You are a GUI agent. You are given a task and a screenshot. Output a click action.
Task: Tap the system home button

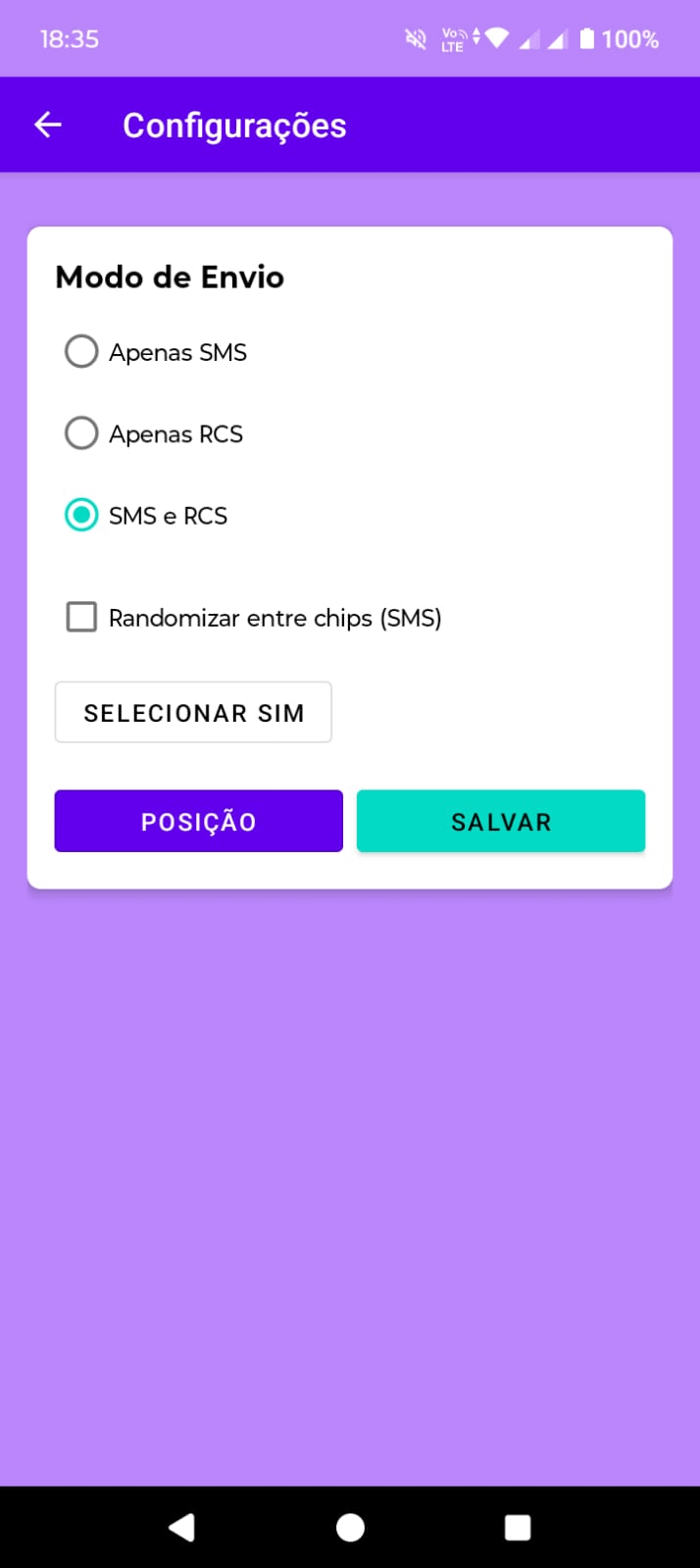click(350, 1527)
